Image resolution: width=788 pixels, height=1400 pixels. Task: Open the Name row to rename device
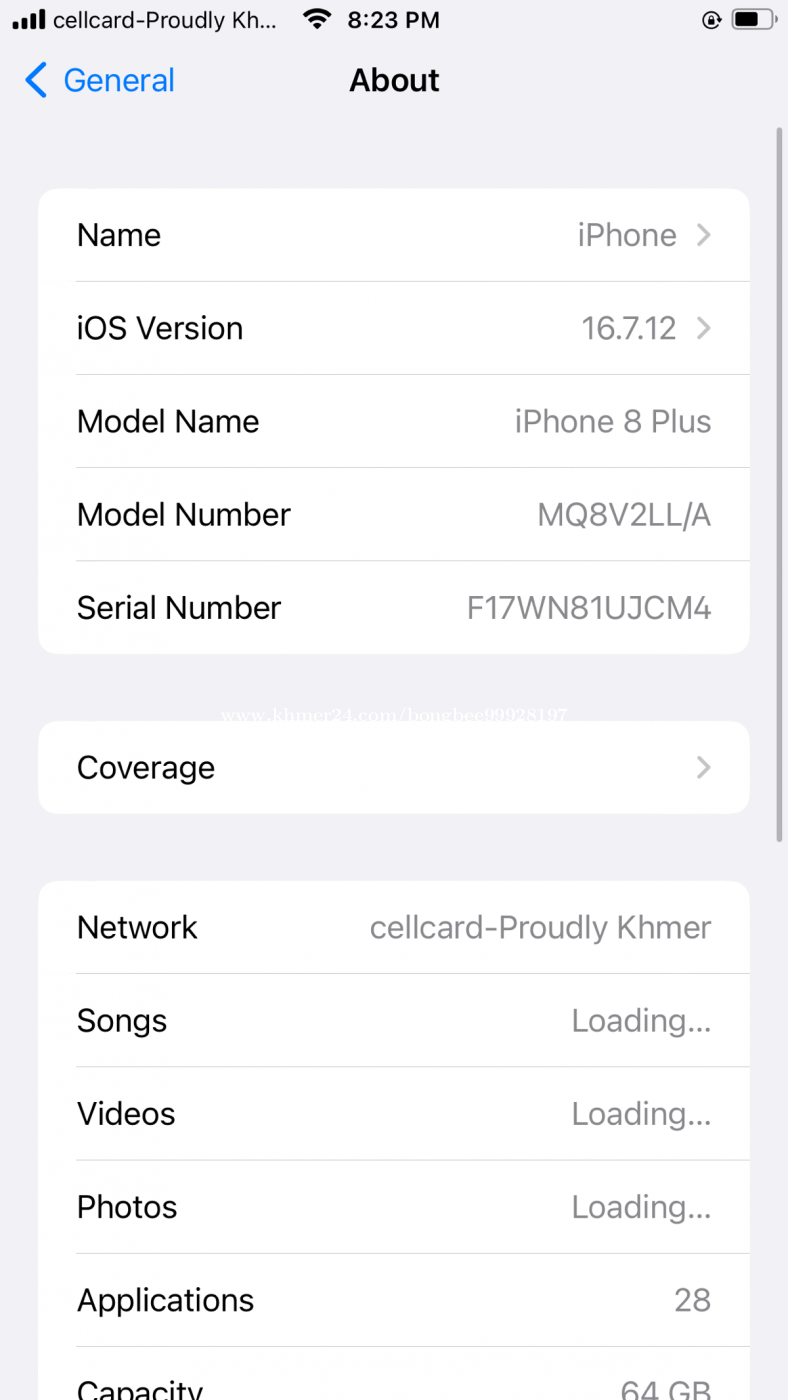click(x=393, y=235)
